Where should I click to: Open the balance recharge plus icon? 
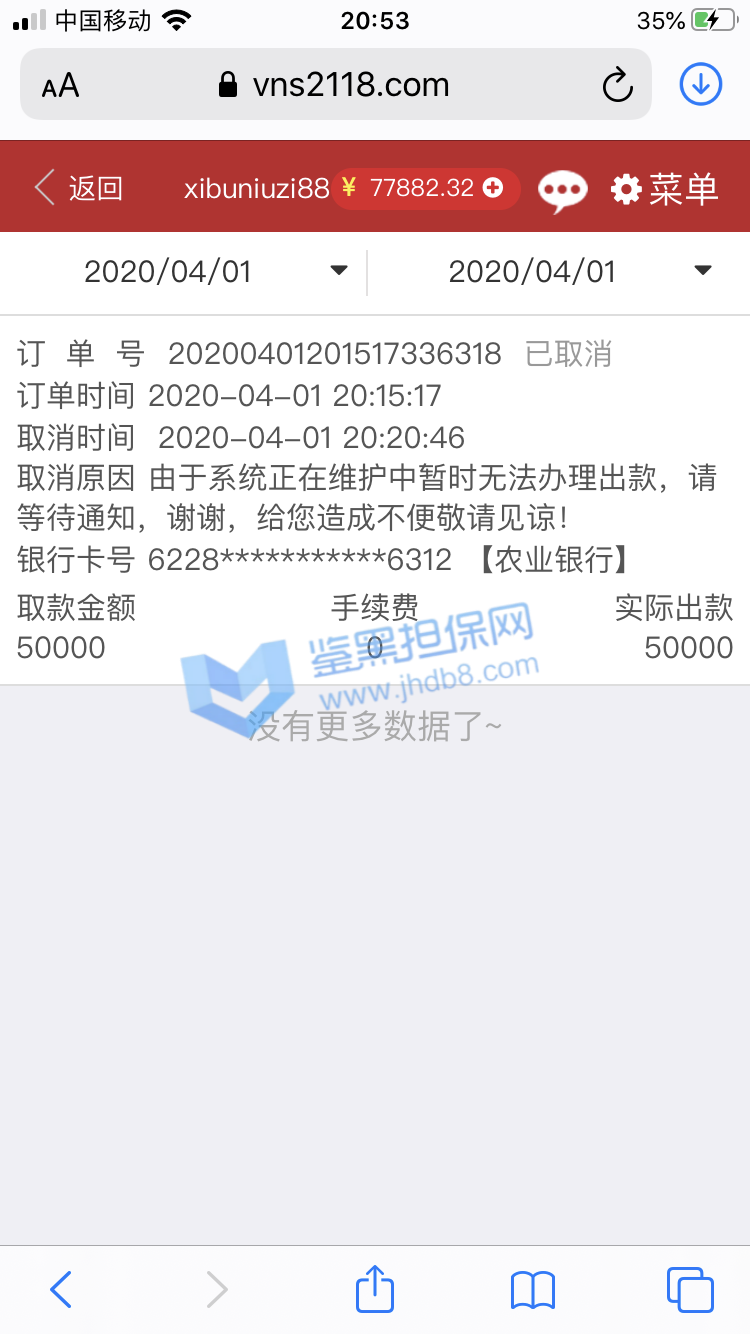(x=493, y=188)
